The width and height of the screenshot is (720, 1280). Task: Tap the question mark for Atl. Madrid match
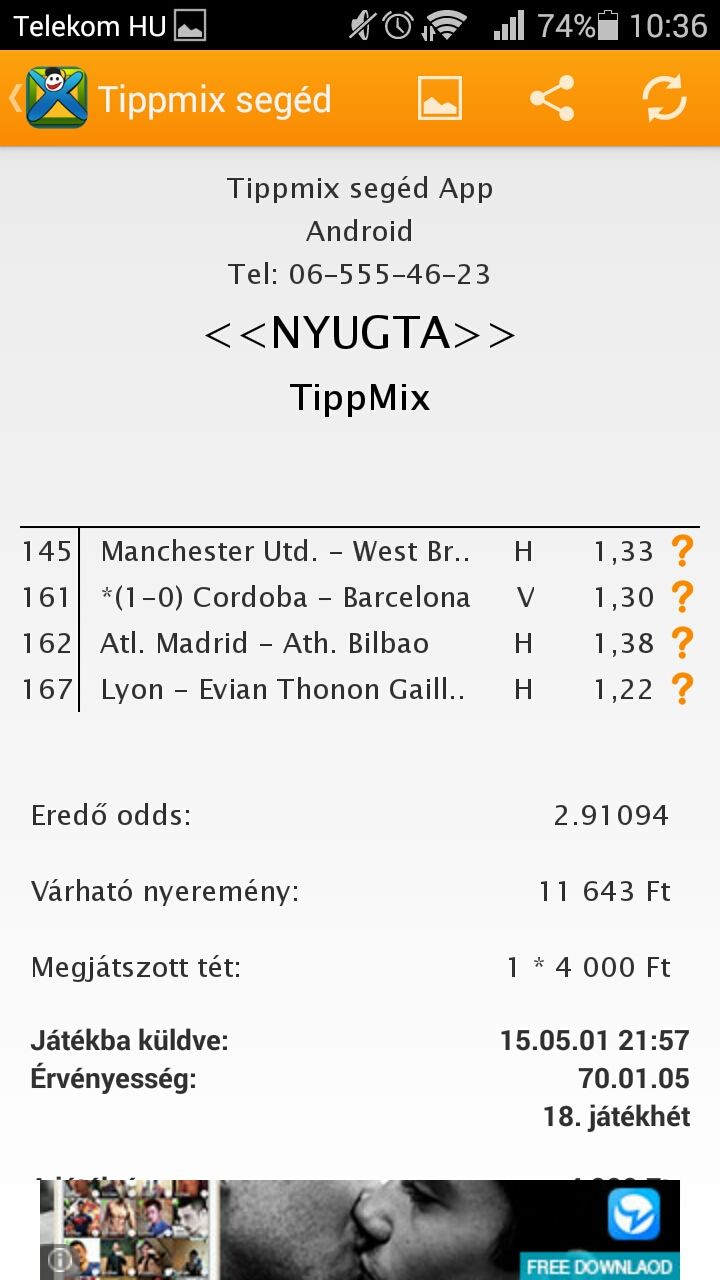pyautogui.click(x=682, y=643)
